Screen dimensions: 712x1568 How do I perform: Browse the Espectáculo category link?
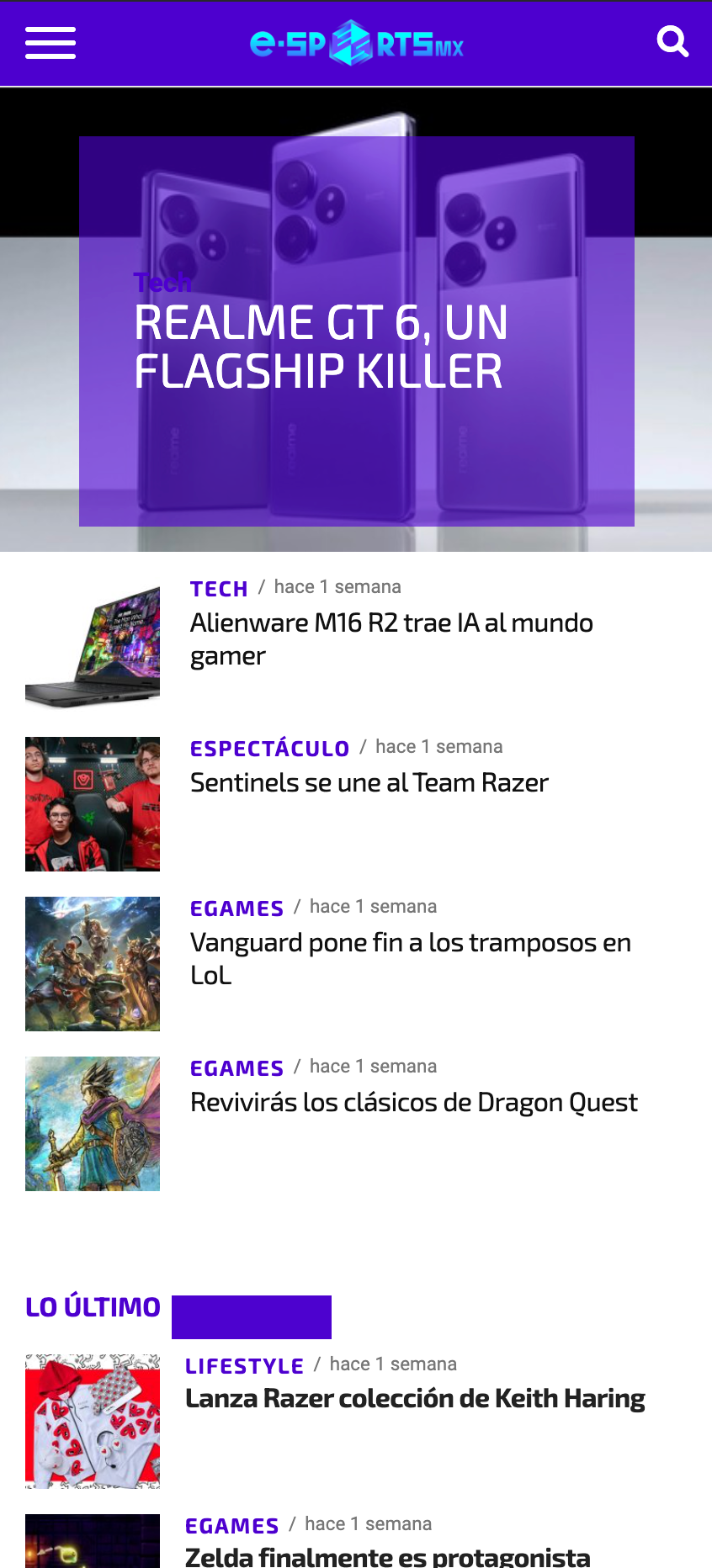[x=269, y=748]
